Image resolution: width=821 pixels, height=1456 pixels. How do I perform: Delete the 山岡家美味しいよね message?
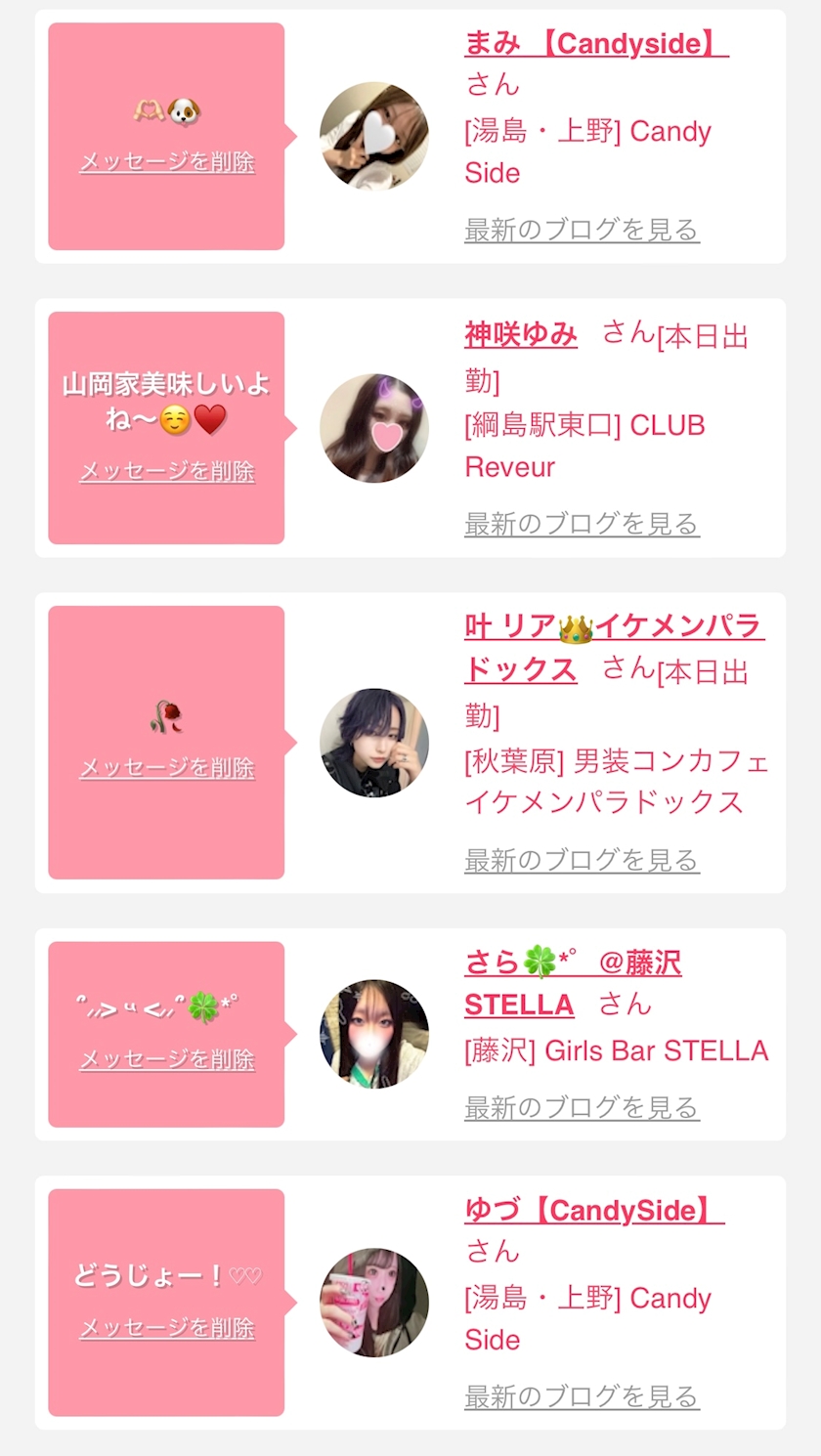coord(167,472)
